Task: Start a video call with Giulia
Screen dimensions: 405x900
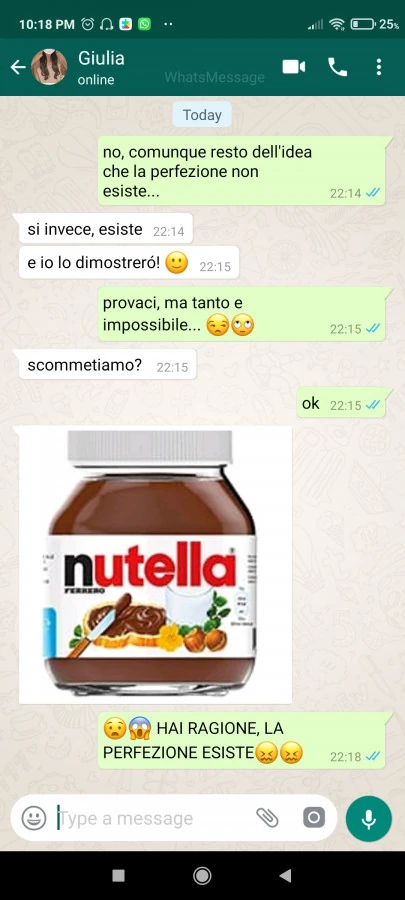Action: (294, 67)
